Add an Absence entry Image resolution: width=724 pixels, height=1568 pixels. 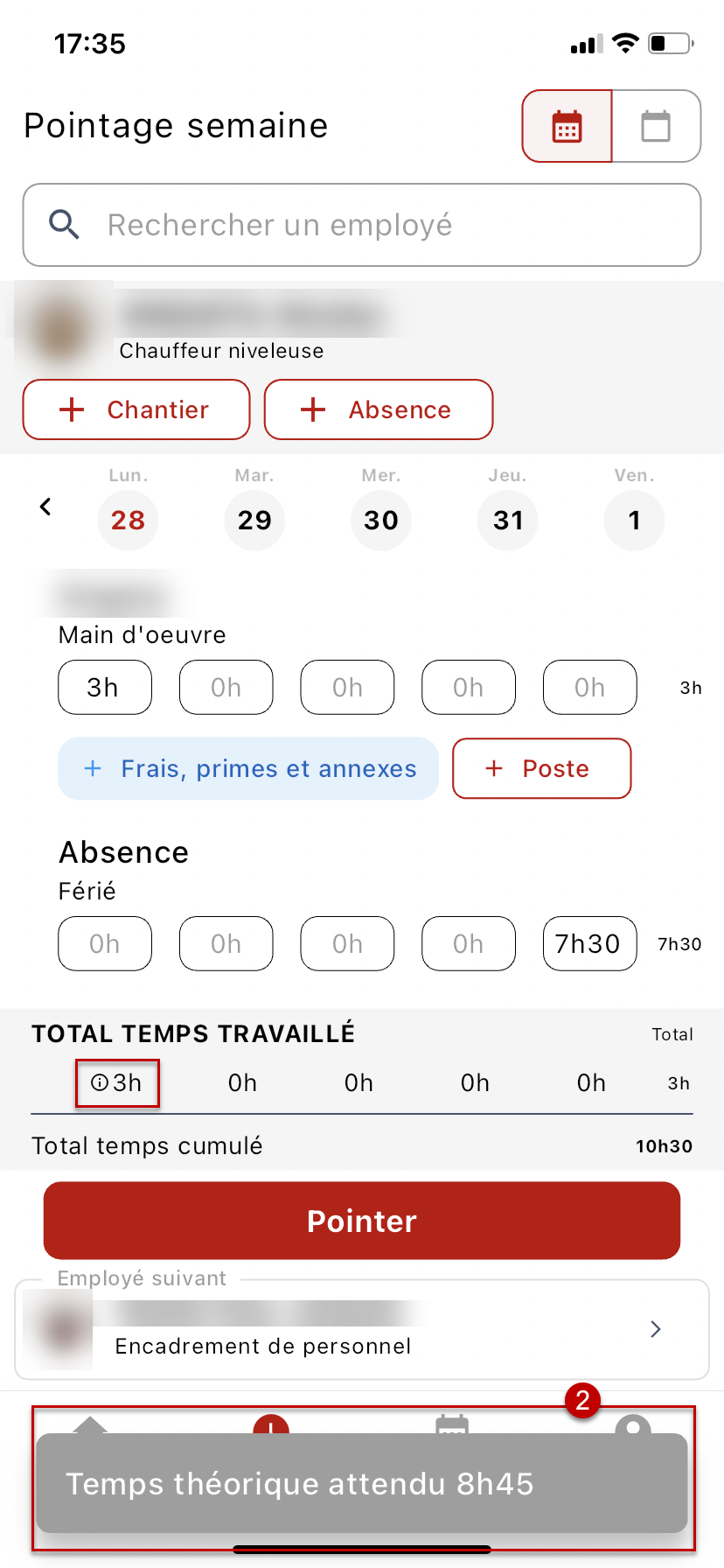pos(379,409)
